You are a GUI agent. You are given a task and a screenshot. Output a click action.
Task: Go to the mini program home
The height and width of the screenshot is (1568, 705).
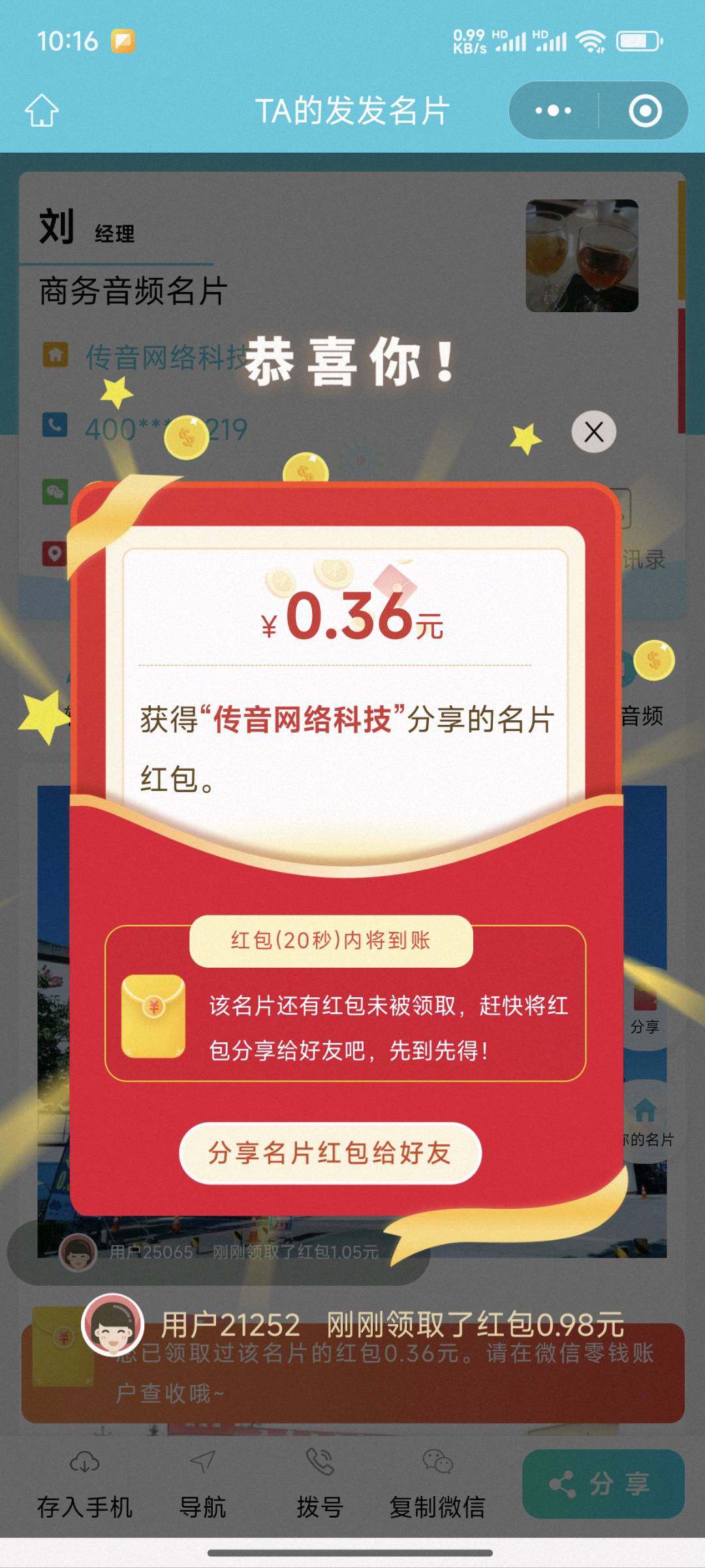pos(42,110)
